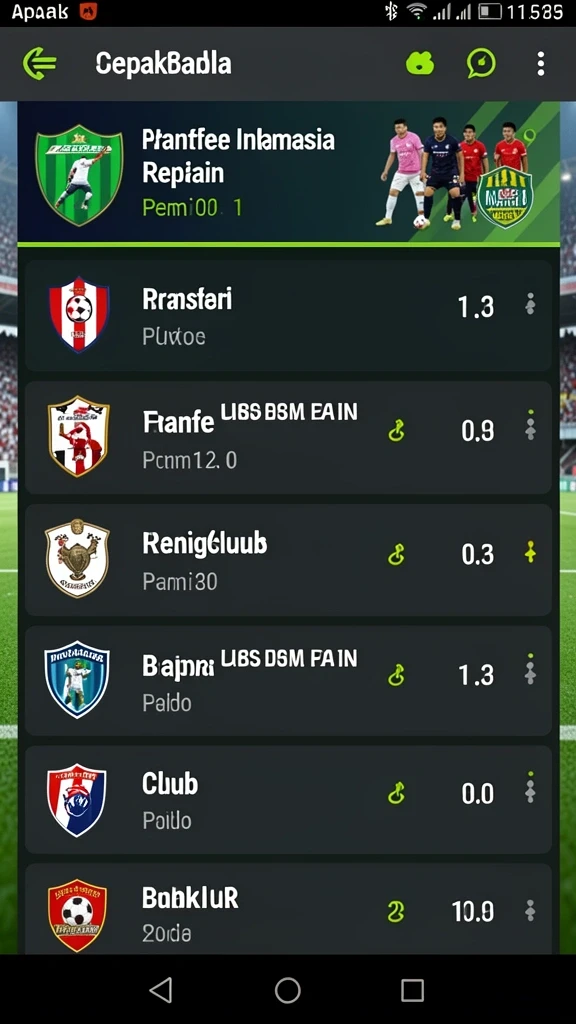Open more options for Cllub
Viewport: 576px width, 1024px height.
(530, 788)
